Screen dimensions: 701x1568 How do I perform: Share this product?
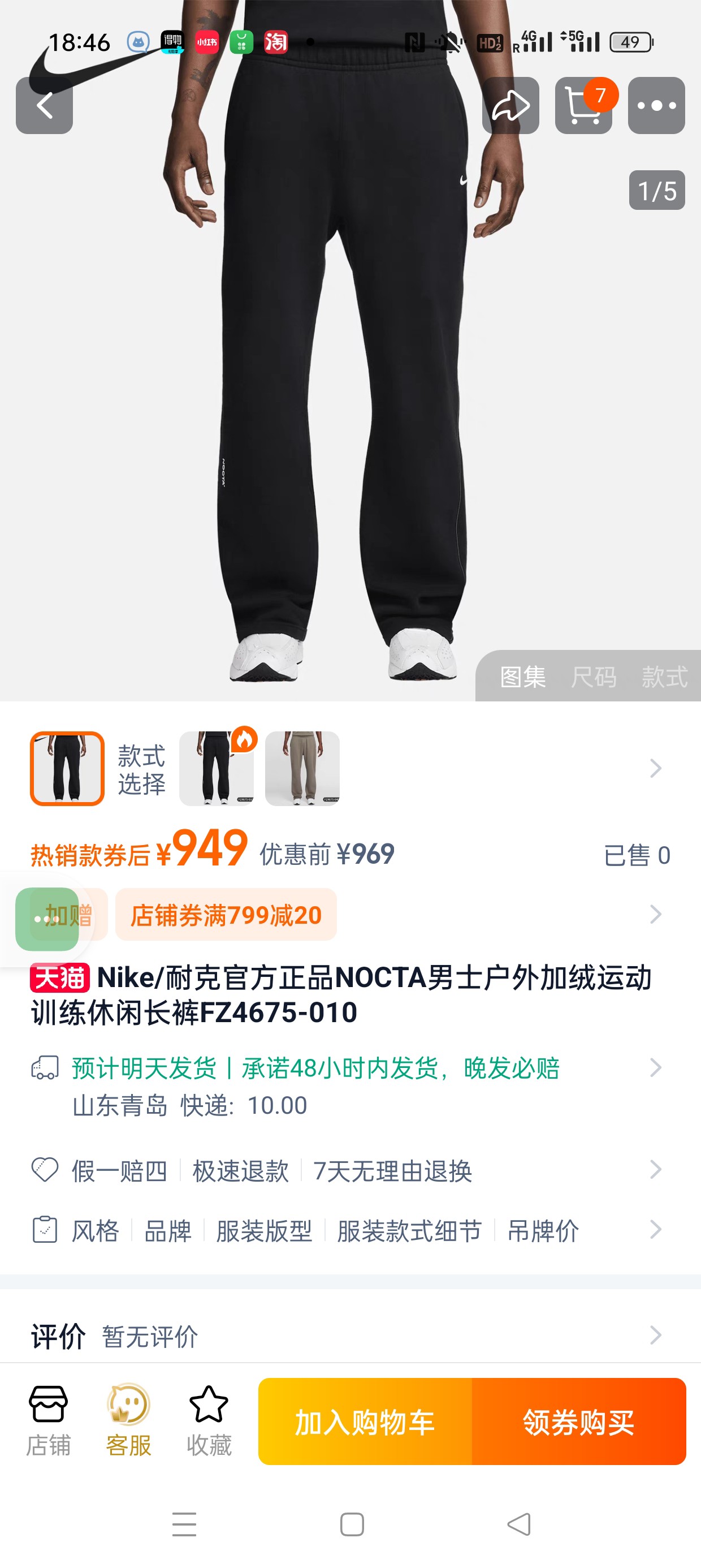pos(510,105)
